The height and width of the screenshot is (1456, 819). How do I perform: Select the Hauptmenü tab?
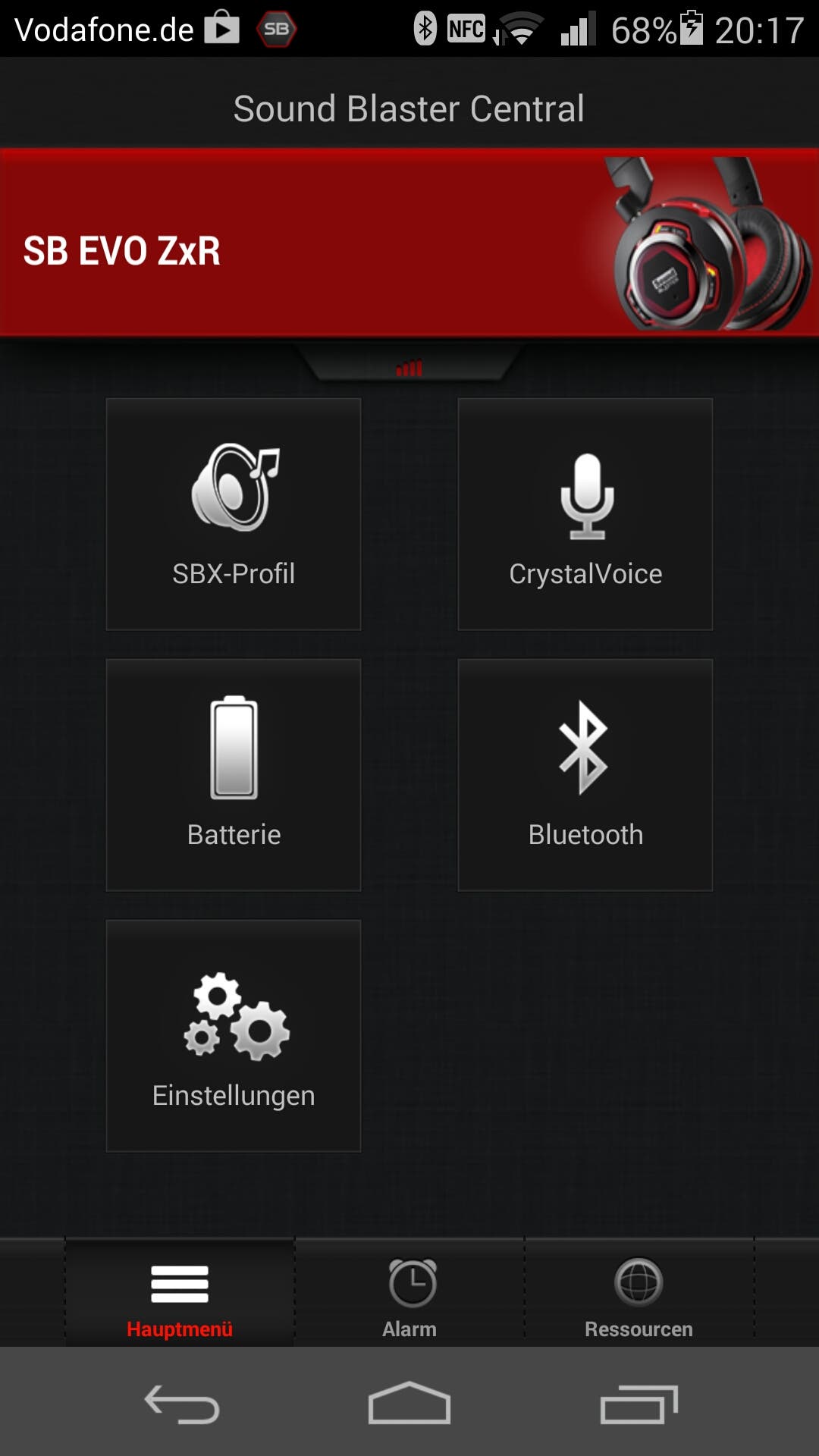click(x=180, y=1293)
